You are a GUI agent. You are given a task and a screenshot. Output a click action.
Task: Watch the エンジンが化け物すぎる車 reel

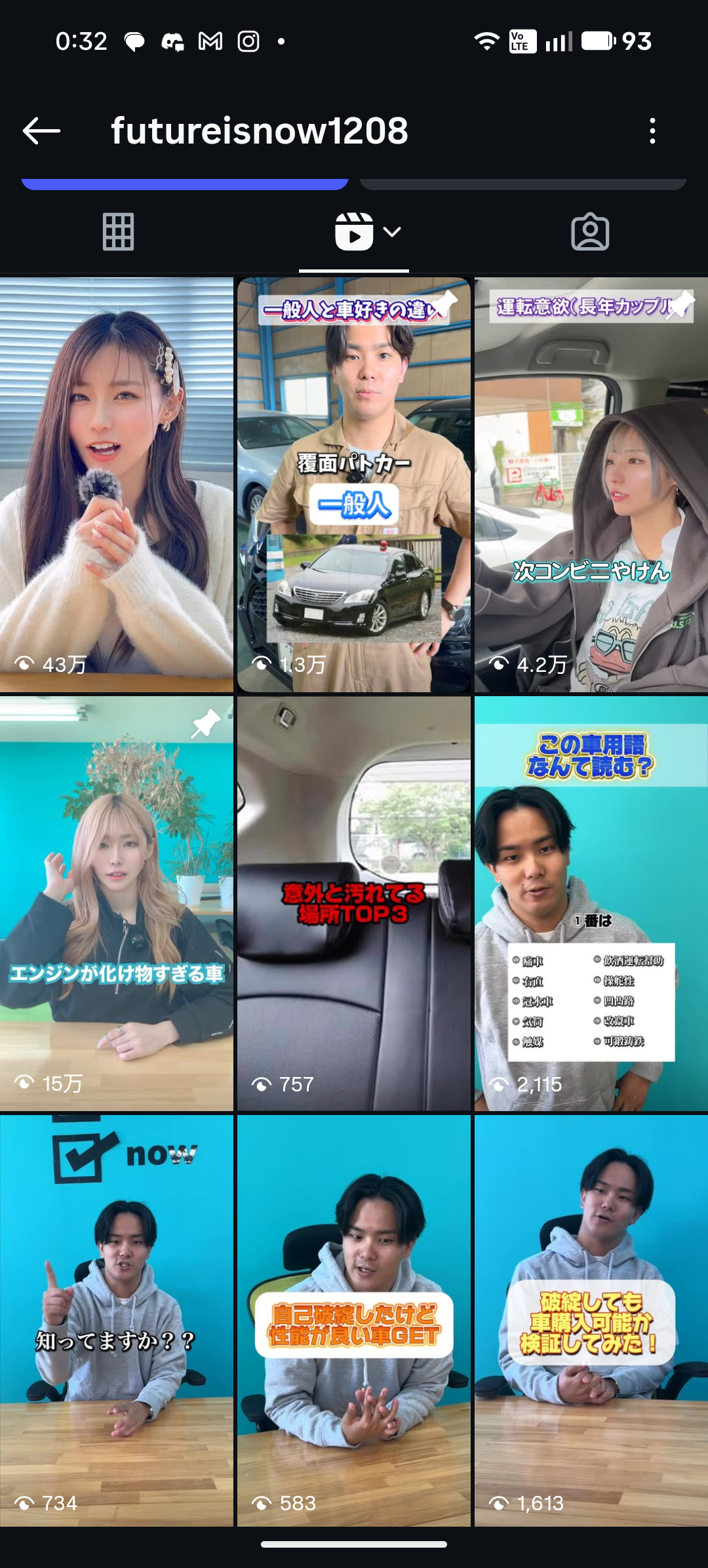click(x=117, y=903)
